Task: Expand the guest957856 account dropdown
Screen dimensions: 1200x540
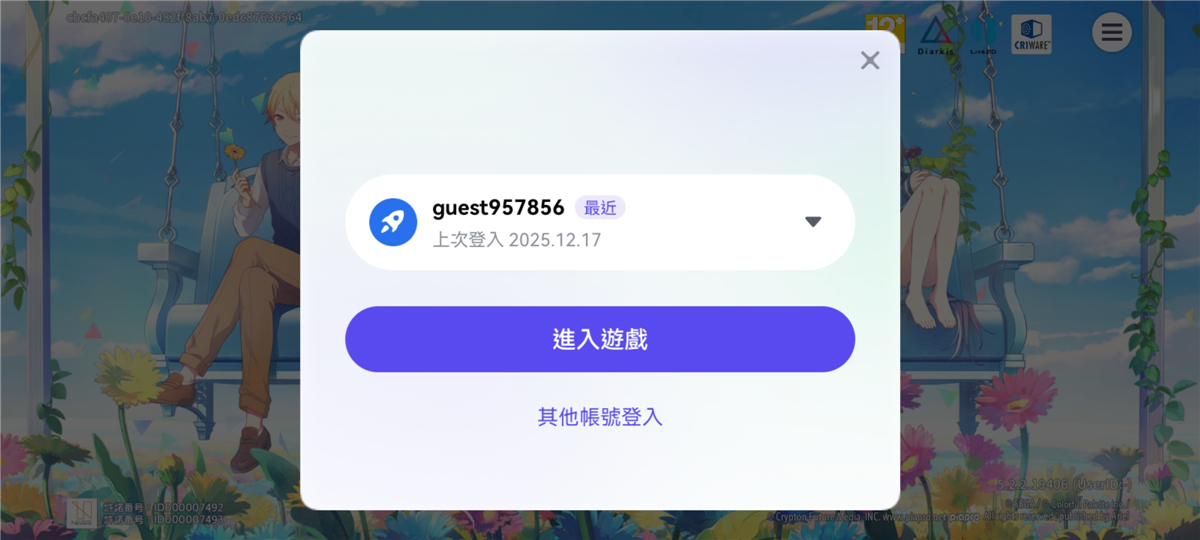Action: click(x=813, y=222)
